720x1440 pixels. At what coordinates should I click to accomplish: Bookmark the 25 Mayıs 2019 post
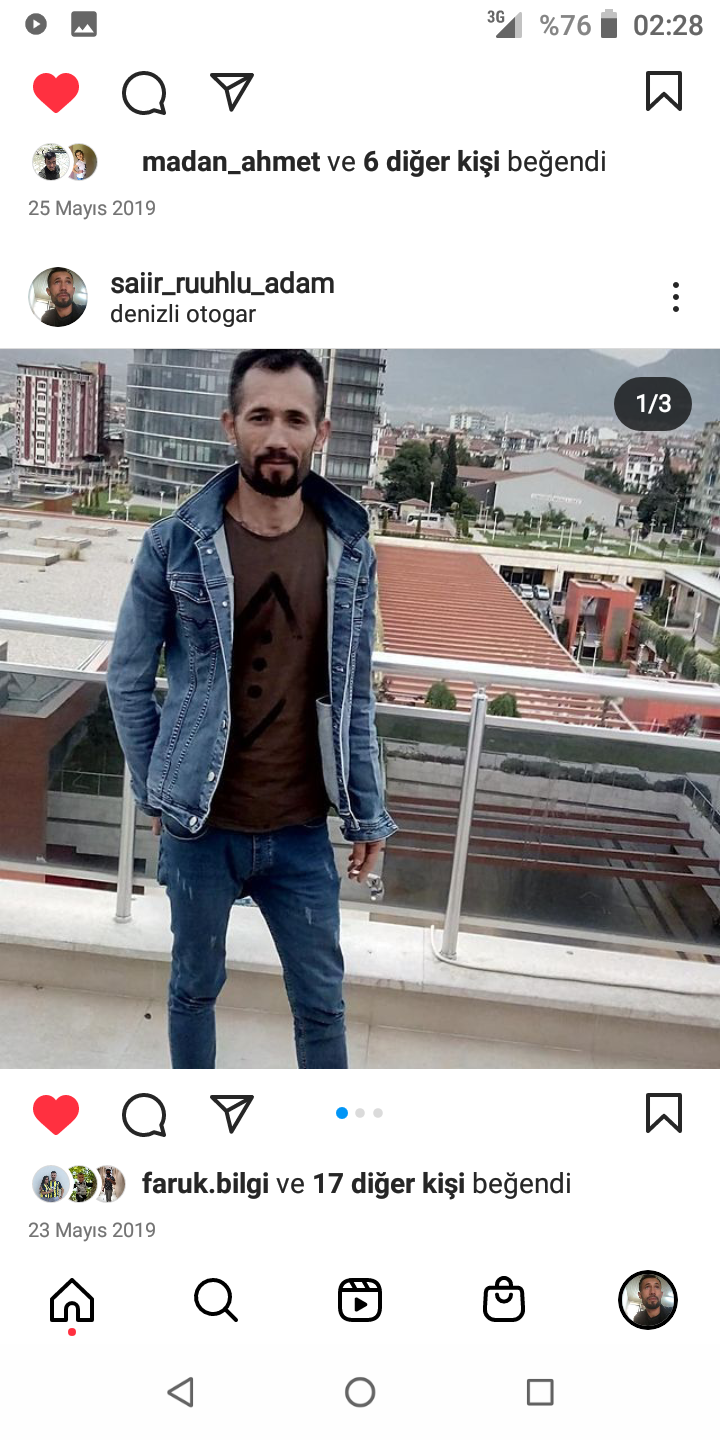tap(664, 92)
